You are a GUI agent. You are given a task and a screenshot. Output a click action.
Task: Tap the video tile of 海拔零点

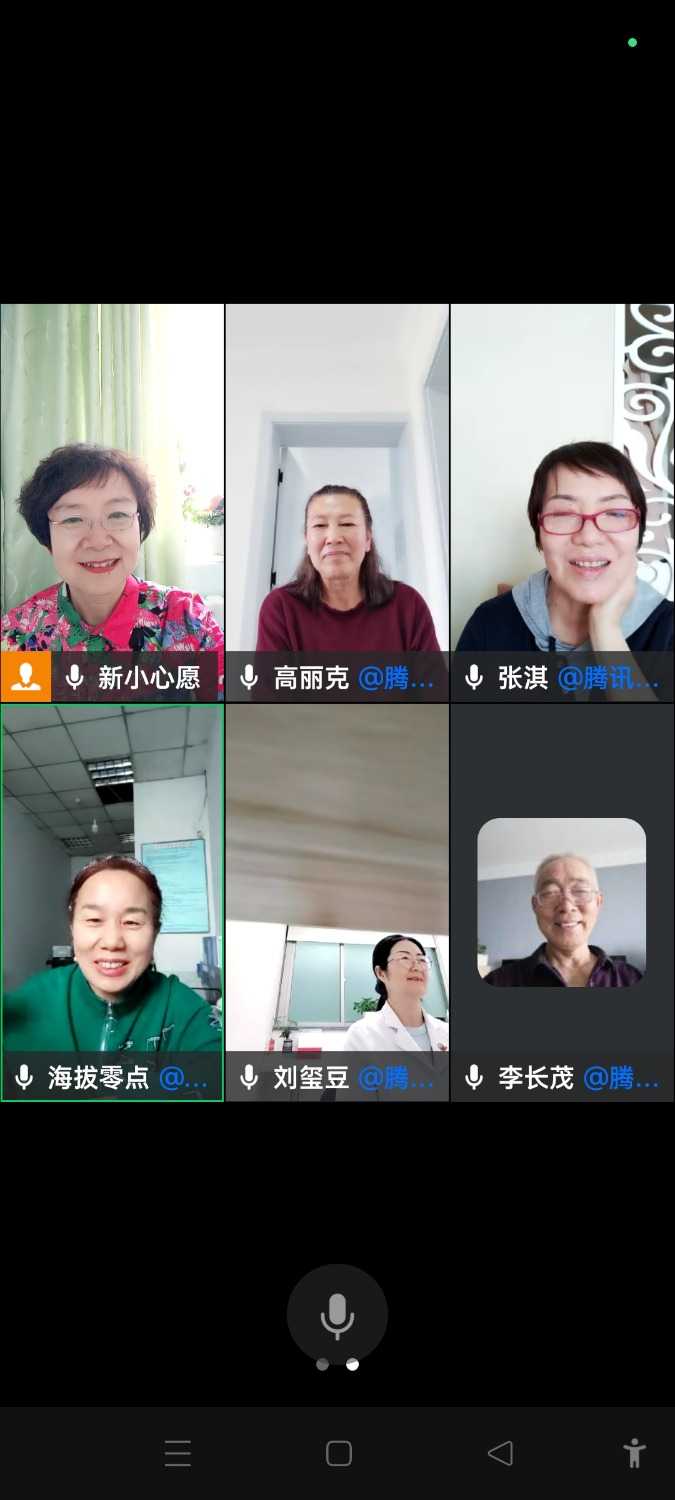pyautogui.click(x=112, y=880)
